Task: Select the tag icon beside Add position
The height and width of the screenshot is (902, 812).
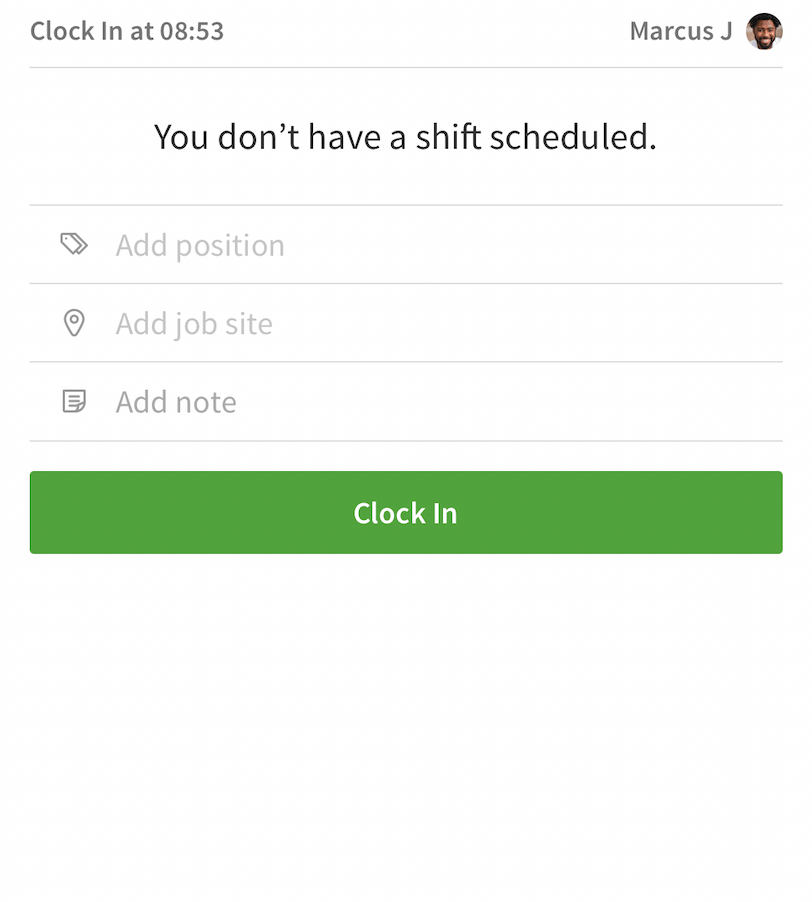Action: point(72,243)
